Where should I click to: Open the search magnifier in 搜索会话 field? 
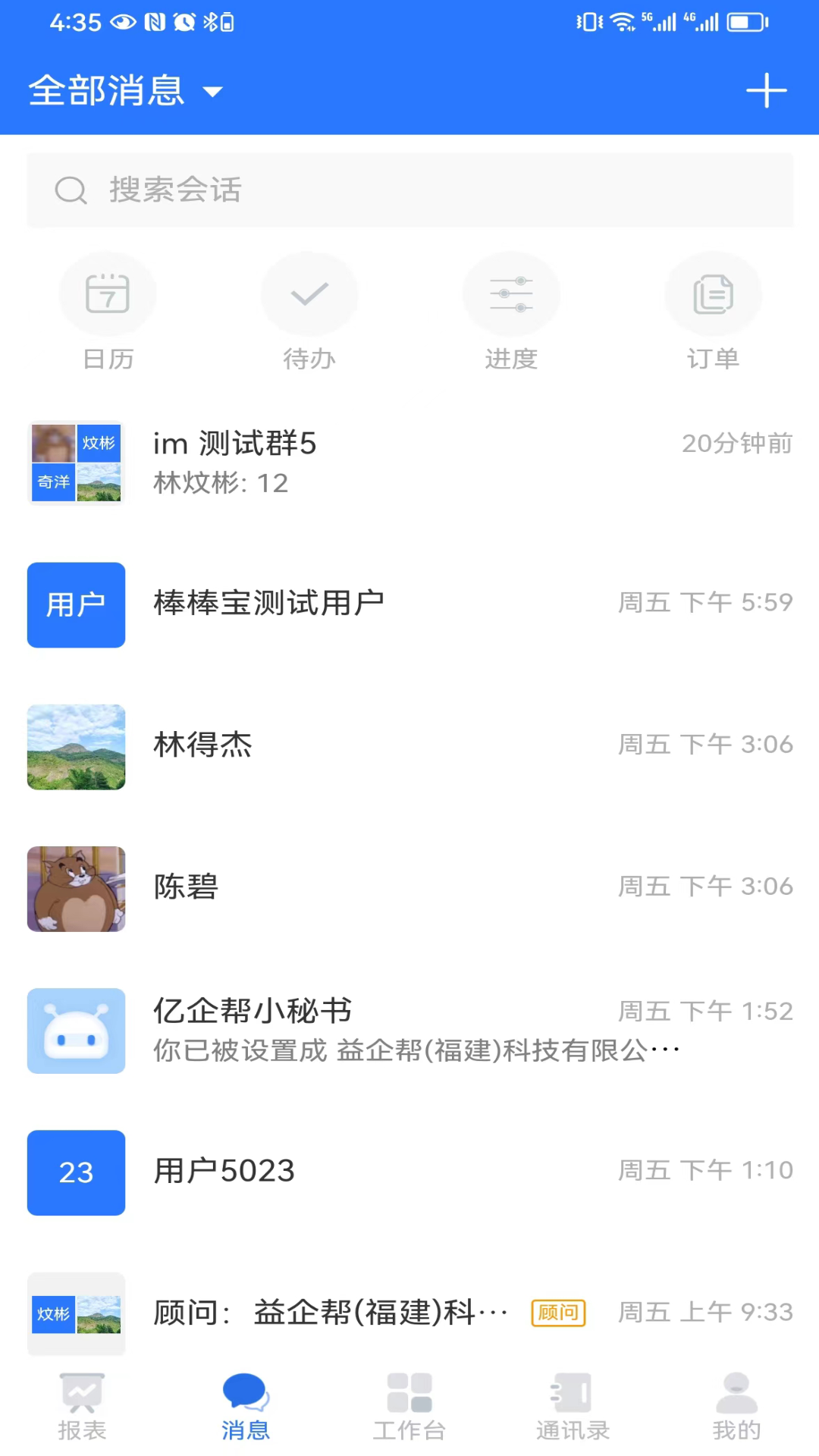click(x=71, y=190)
